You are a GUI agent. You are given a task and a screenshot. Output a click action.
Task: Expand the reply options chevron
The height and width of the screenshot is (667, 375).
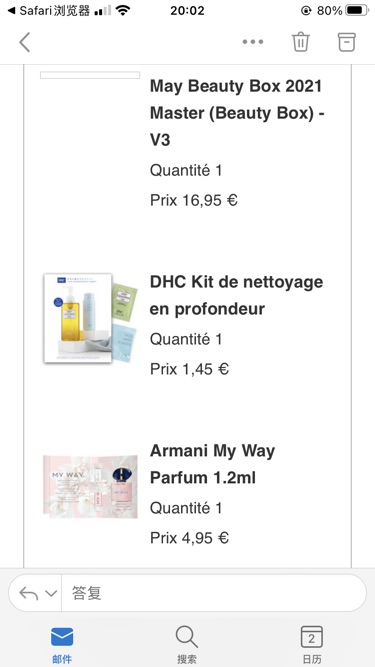51,593
